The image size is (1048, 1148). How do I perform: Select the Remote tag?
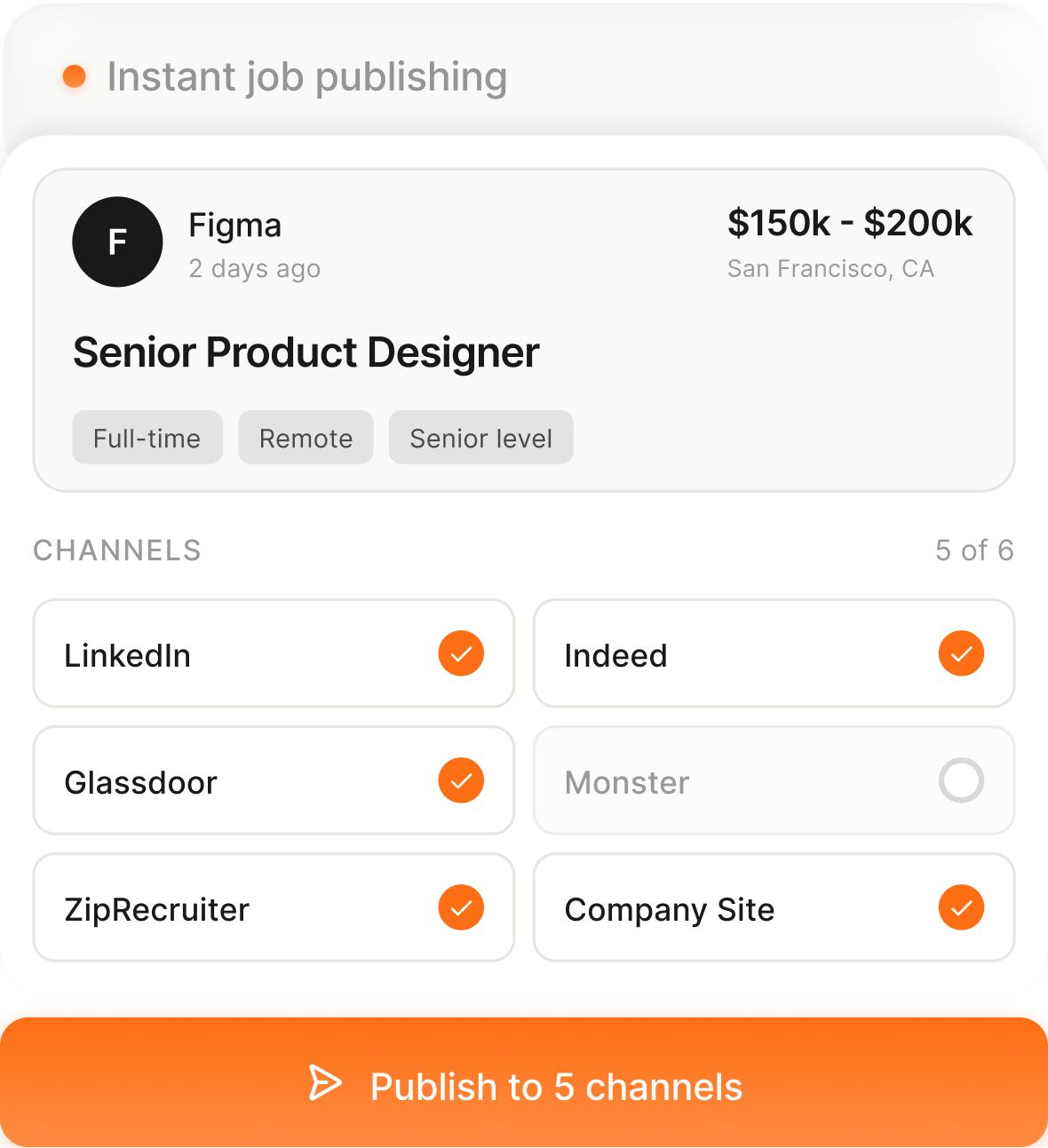tap(305, 437)
